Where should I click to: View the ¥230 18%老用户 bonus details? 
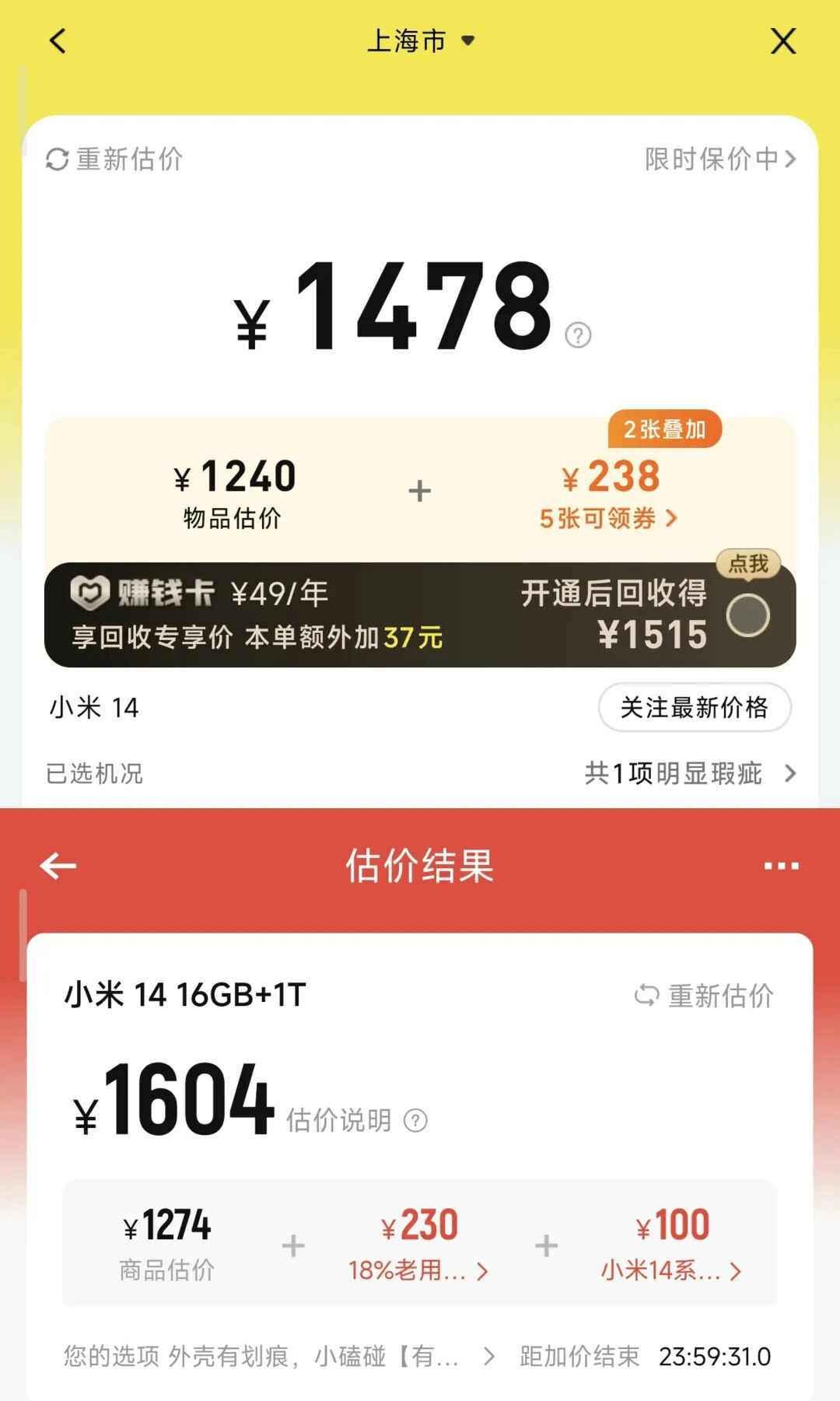(419, 1243)
